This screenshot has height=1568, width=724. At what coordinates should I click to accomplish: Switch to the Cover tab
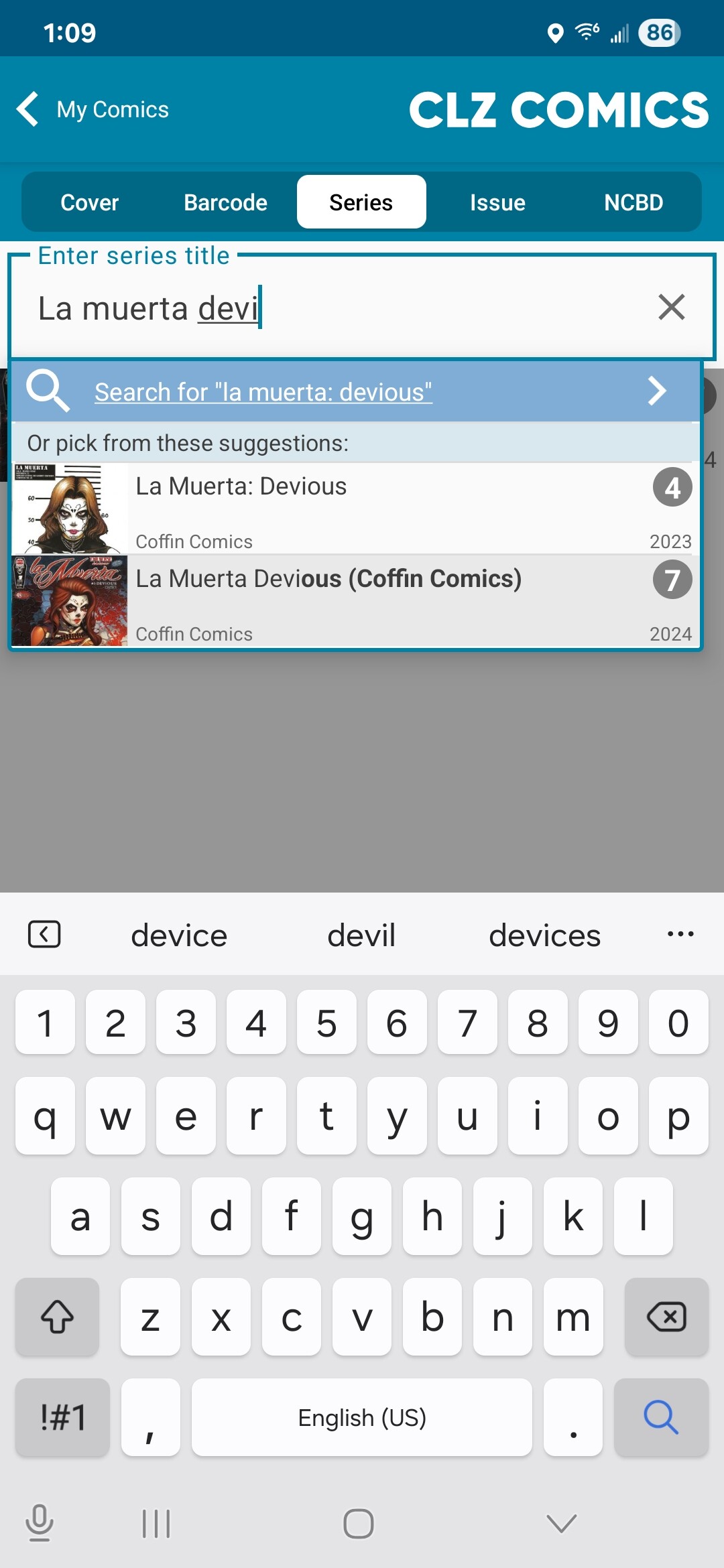(x=89, y=202)
